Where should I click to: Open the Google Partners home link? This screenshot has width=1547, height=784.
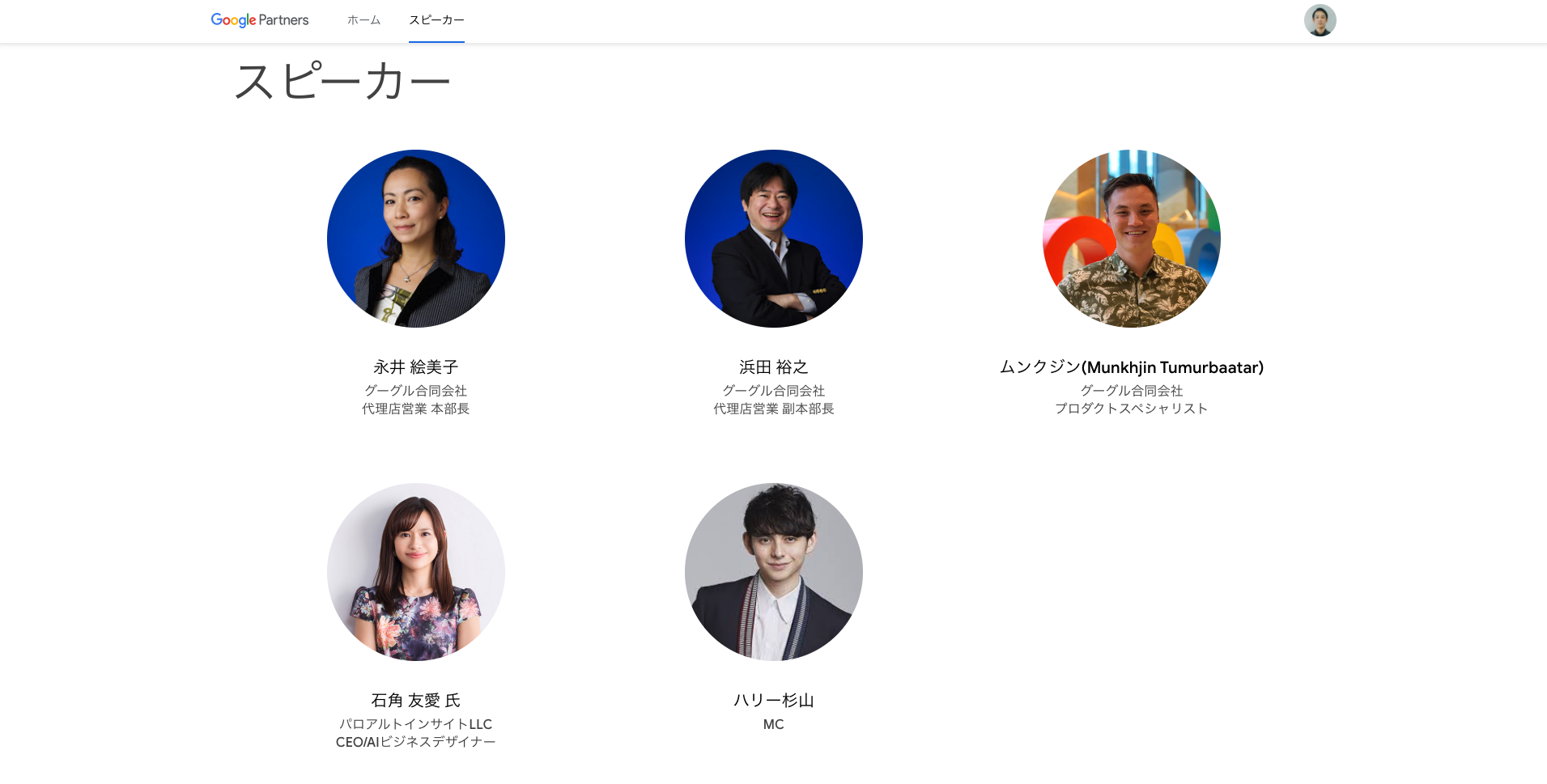point(259,20)
